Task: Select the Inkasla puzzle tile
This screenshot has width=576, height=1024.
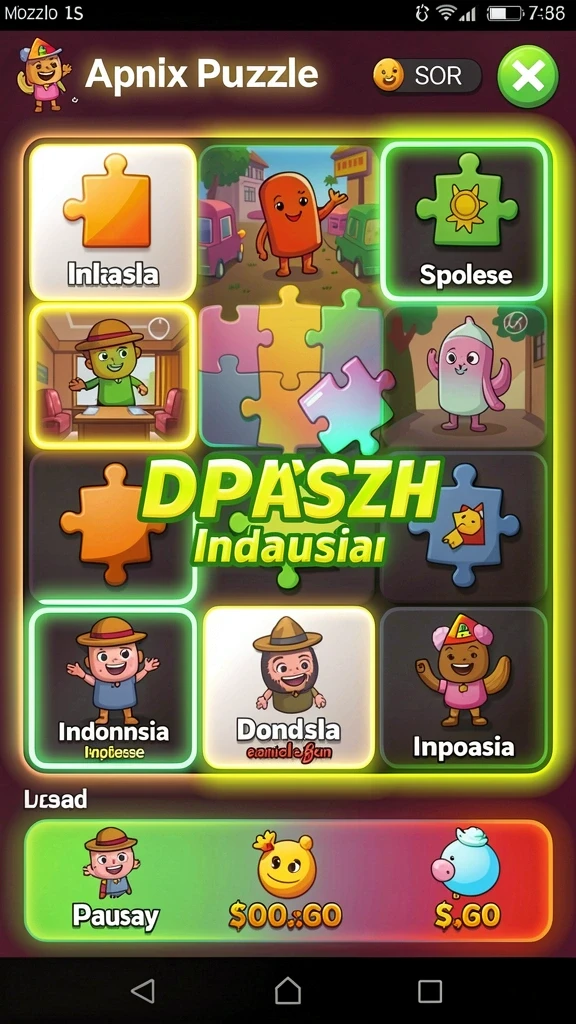Action: [x=113, y=222]
